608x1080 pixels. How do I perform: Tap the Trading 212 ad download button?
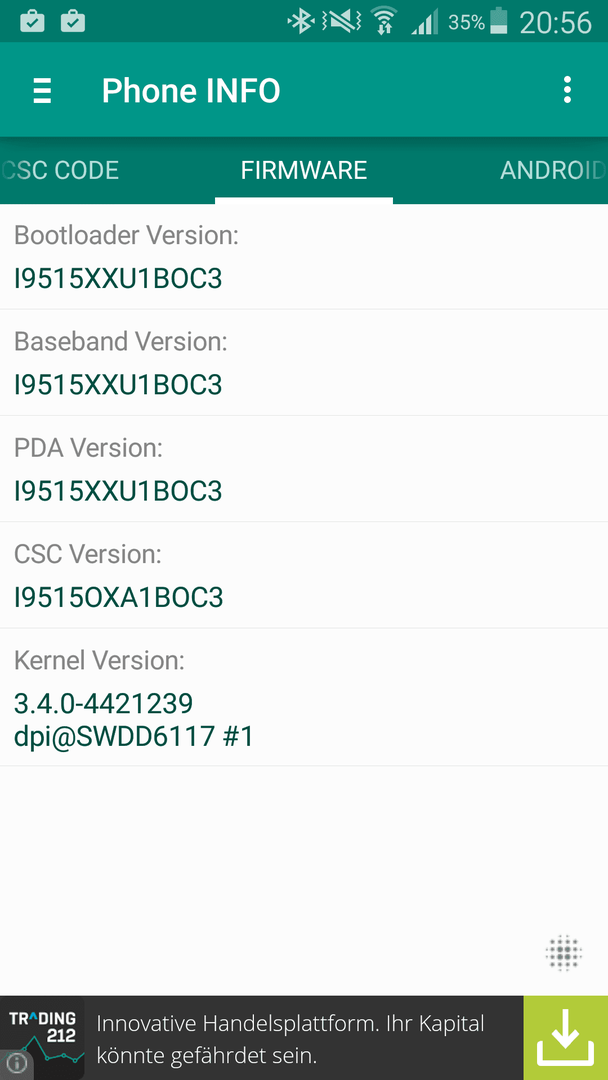pyautogui.click(x=565, y=1037)
